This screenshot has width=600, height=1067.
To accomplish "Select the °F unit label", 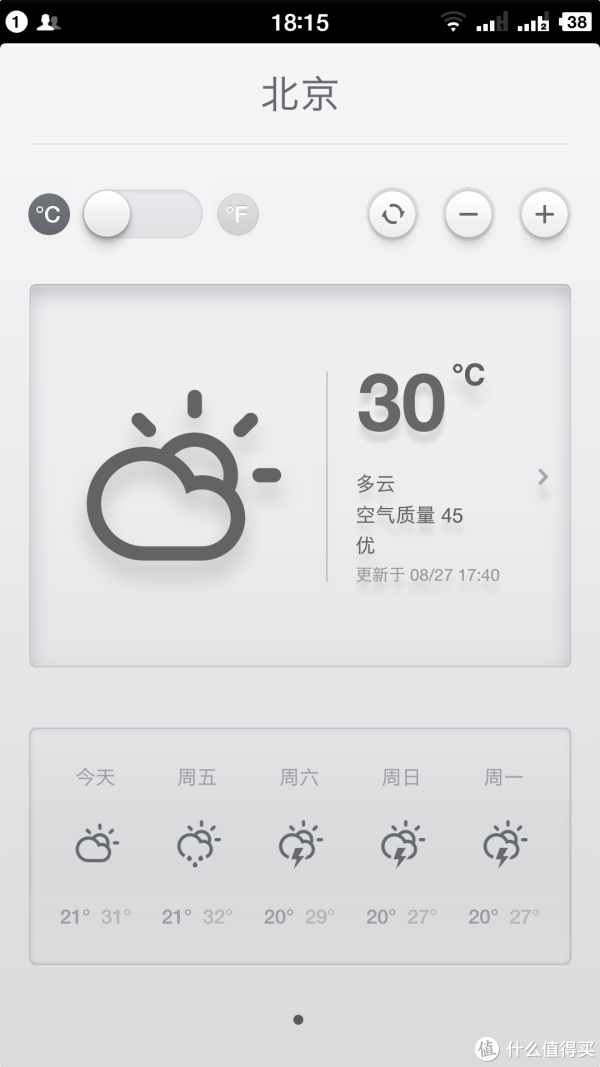I will 237,214.
